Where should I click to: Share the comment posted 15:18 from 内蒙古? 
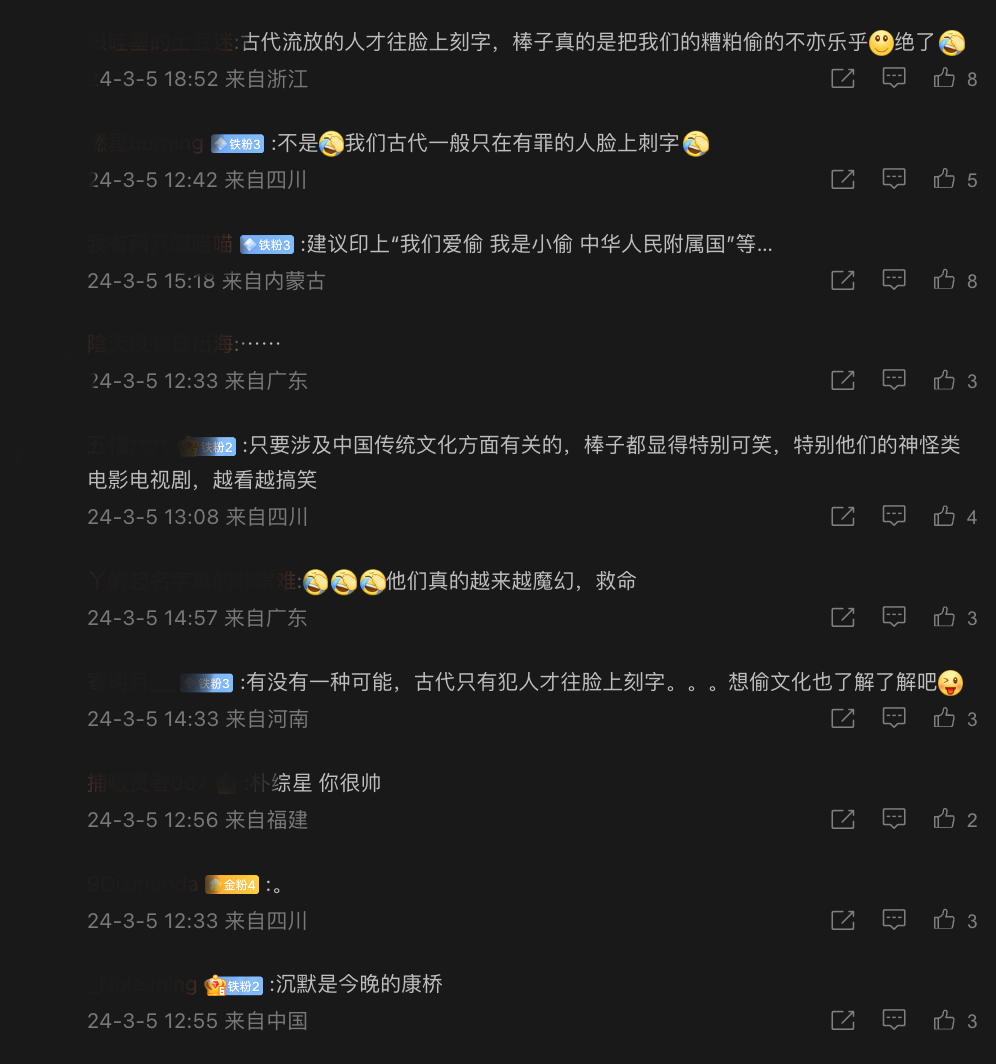[x=843, y=280]
